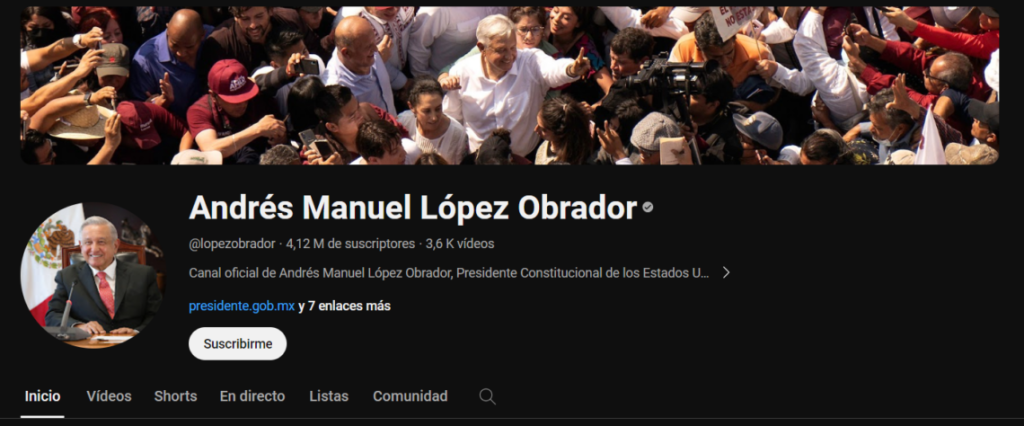View the Comunidad tab
The image size is (1024, 426).
point(410,396)
